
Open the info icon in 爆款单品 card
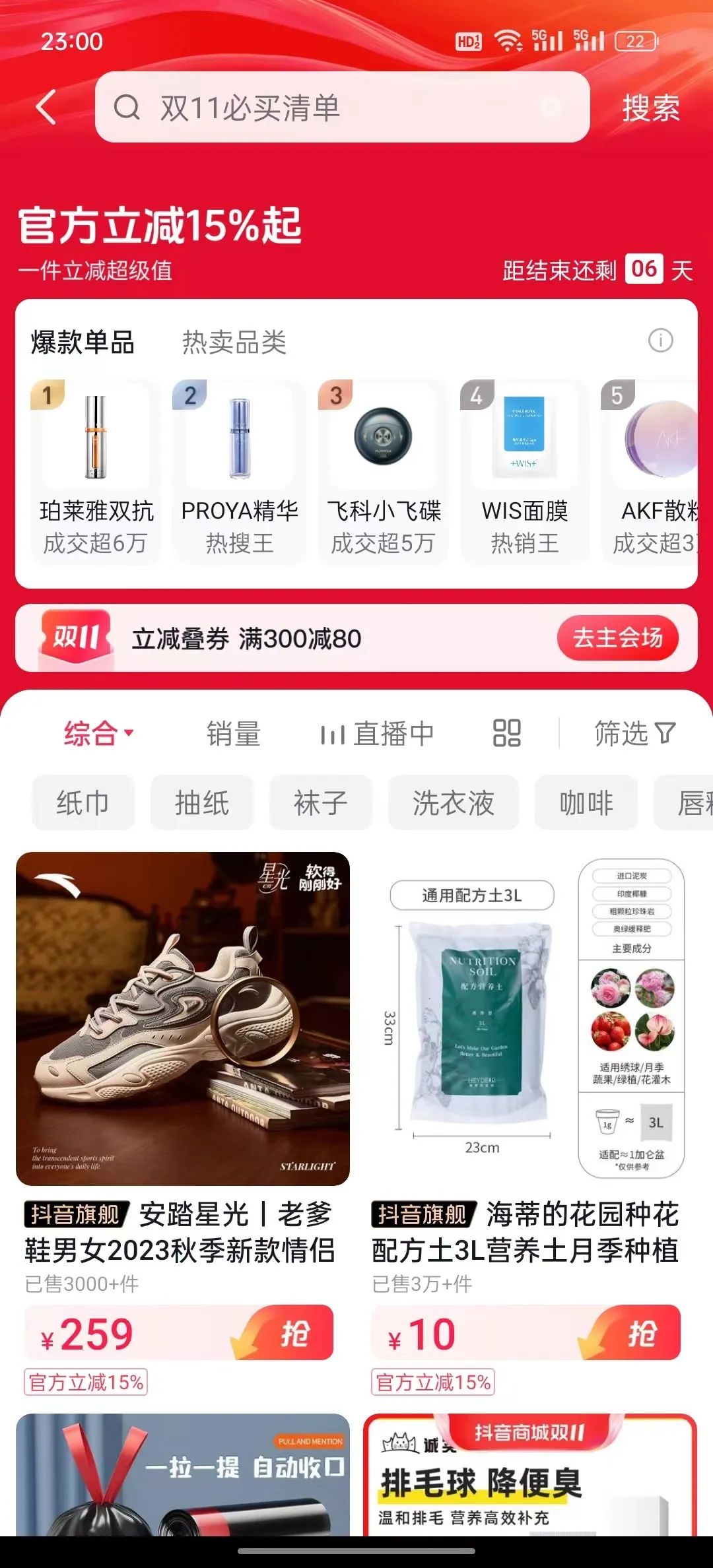tap(660, 341)
